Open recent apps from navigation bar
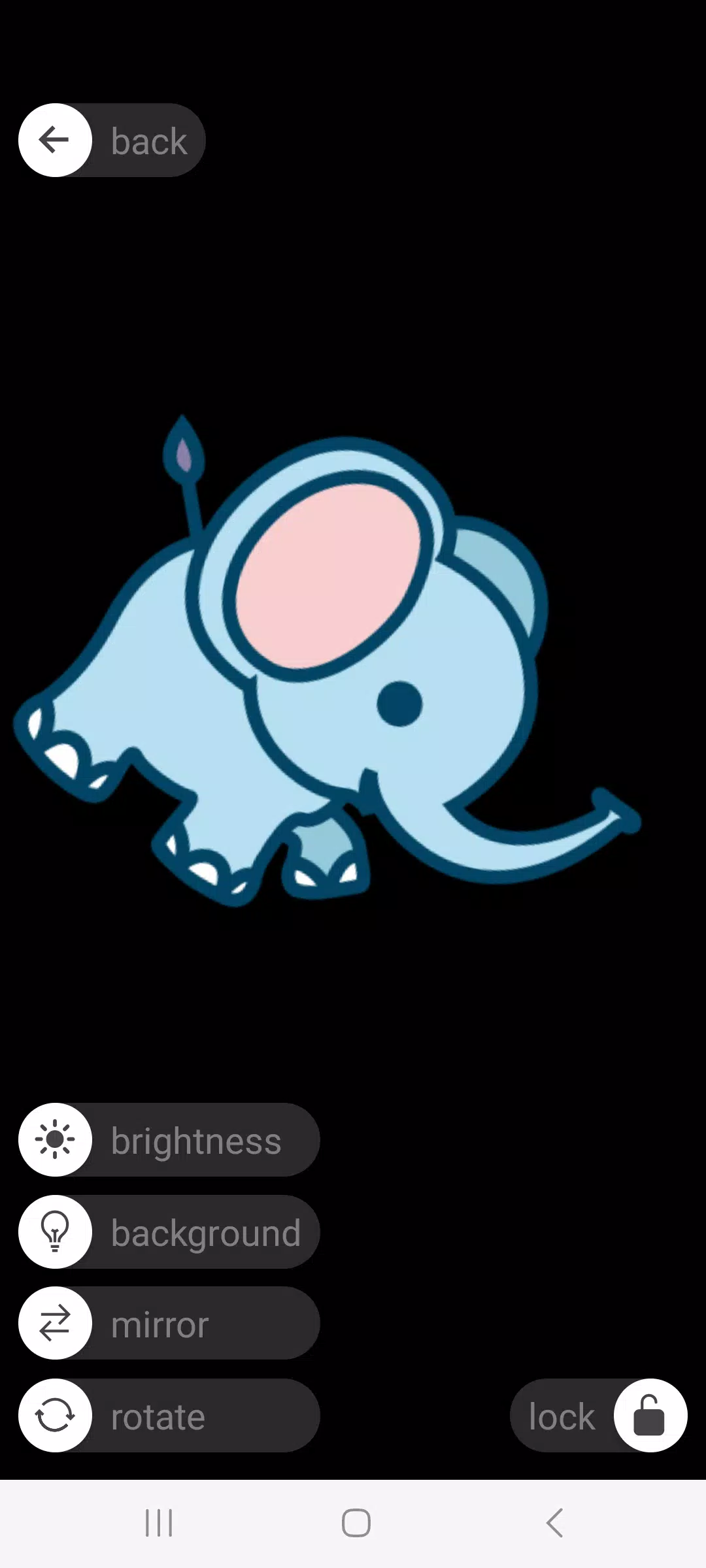The width and height of the screenshot is (706, 1568). point(159,1523)
